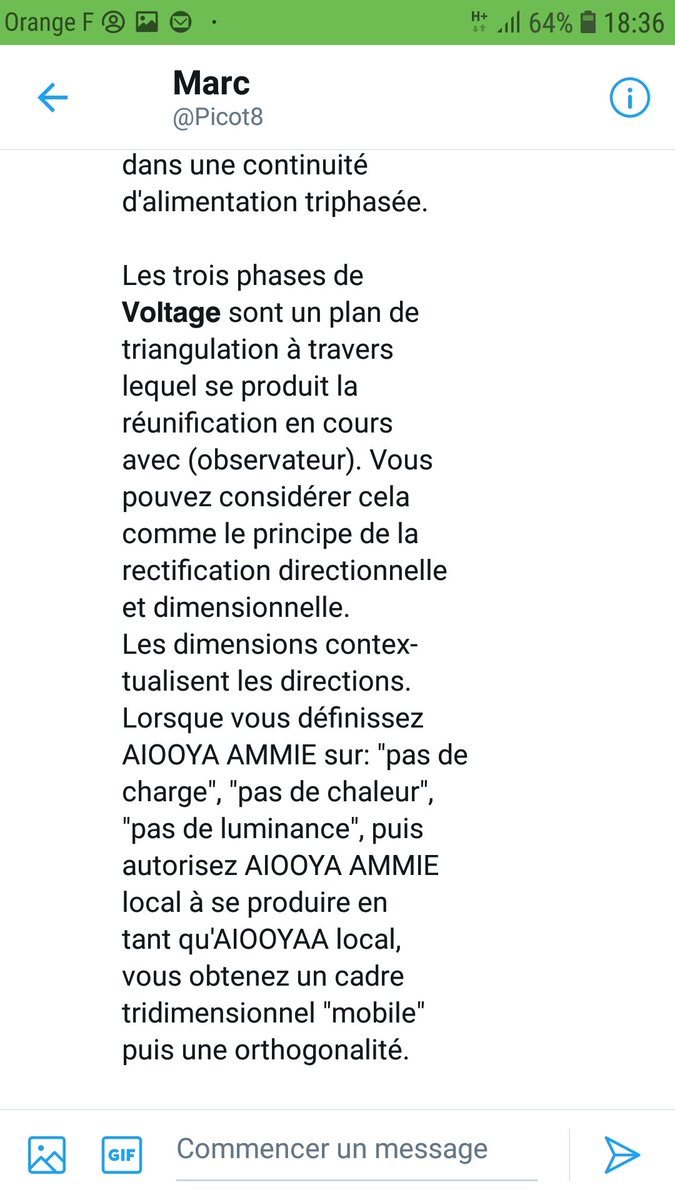The image size is (675, 1200).
Task: Go back from Marc's conversation
Action: pos(52,97)
